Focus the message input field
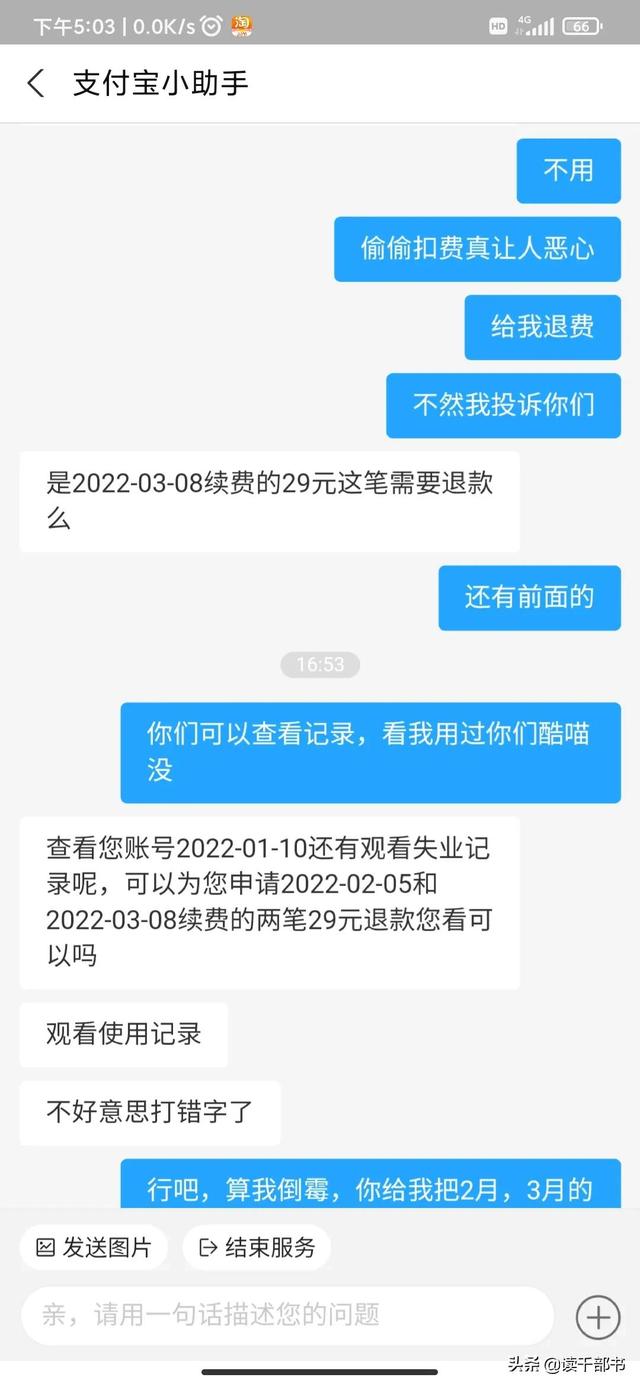This screenshot has height=1387, width=640. pos(287,1315)
